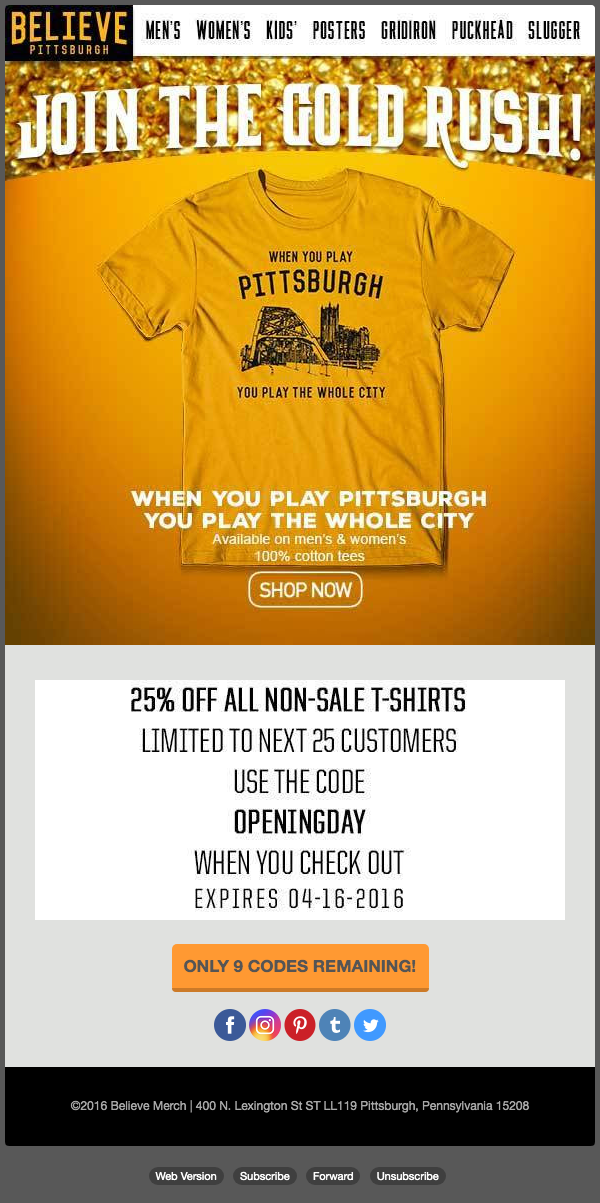Open the Slugger collection

(554, 31)
